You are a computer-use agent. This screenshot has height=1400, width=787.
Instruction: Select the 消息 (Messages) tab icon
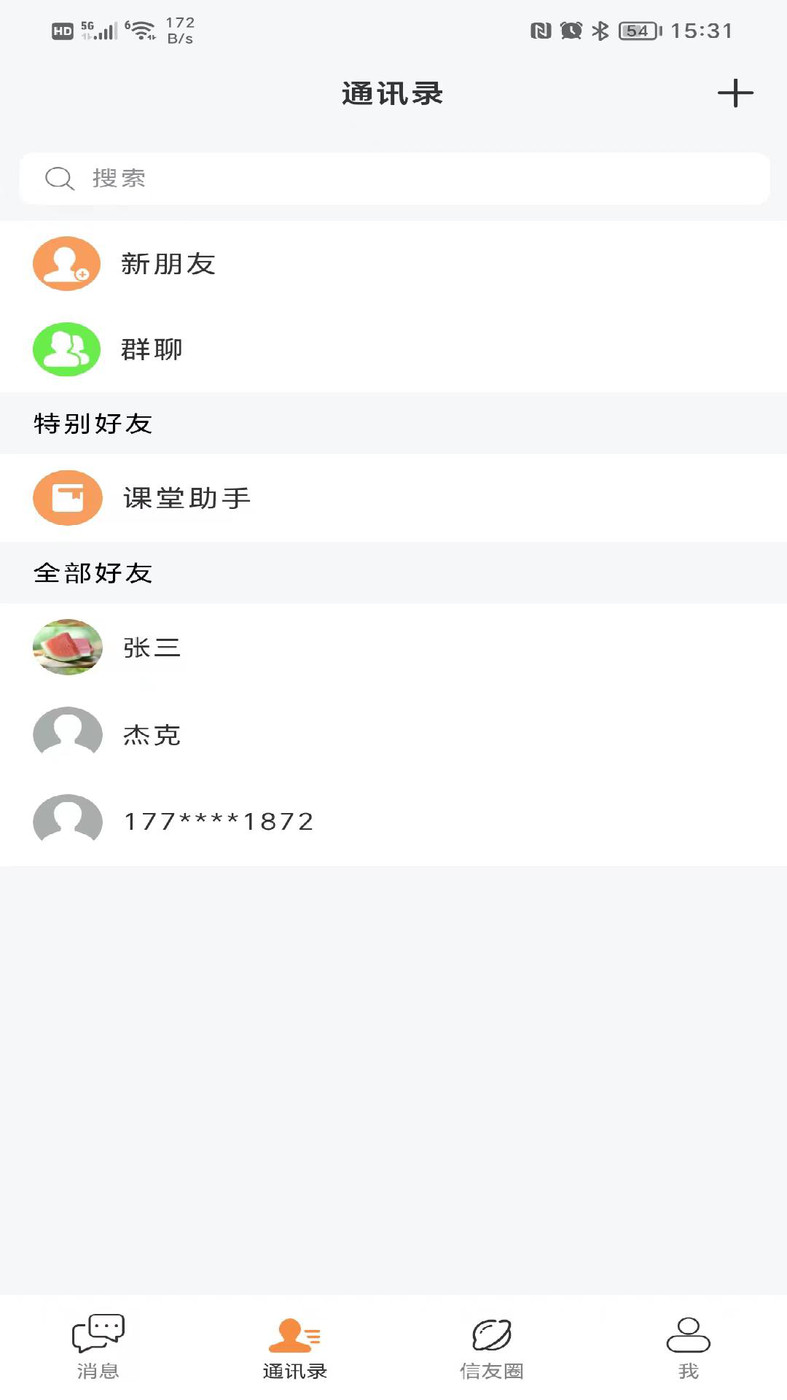pyautogui.click(x=97, y=1333)
